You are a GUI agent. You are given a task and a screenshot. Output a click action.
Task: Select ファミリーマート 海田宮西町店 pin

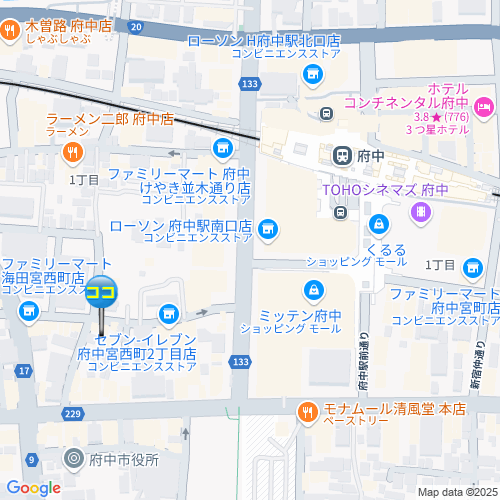click(29, 313)
